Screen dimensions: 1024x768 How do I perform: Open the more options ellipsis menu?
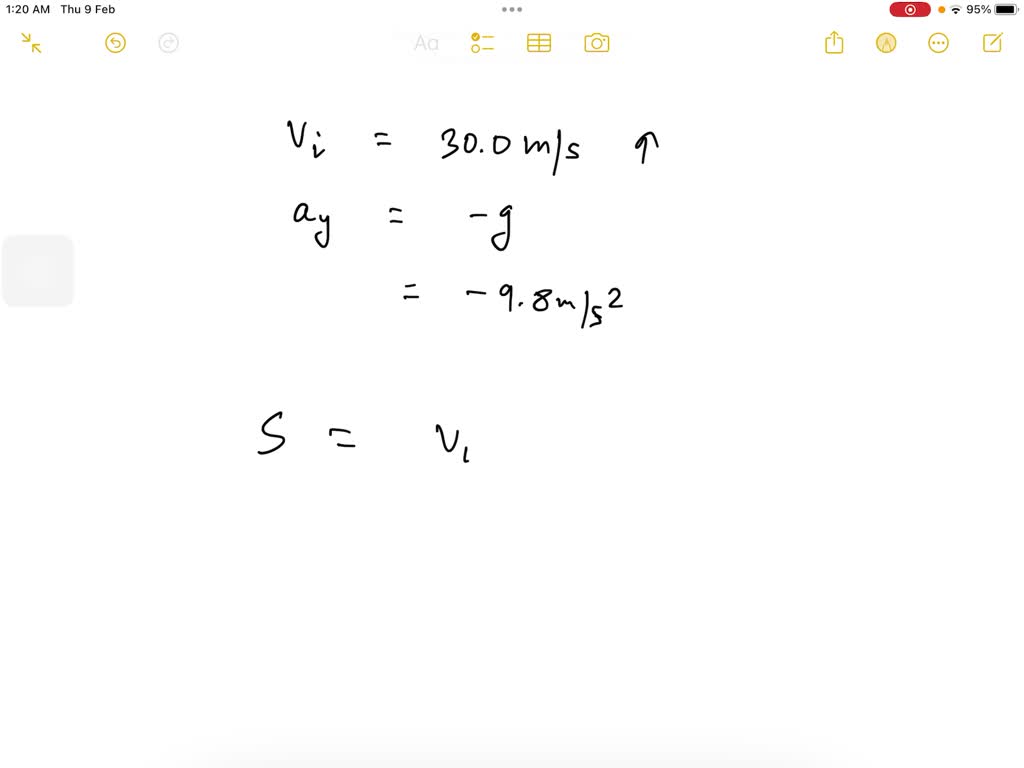pyautogui.click(x=938, y=43)
